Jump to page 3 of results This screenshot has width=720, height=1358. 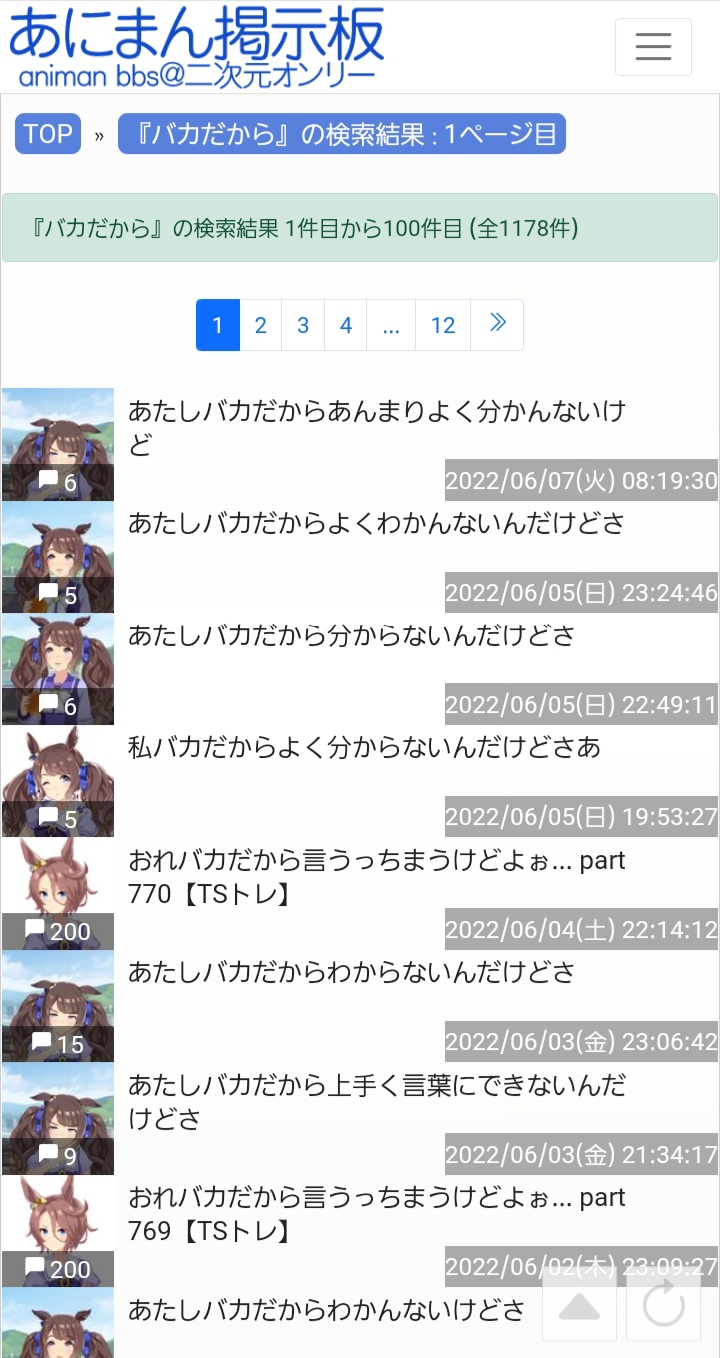303,325
